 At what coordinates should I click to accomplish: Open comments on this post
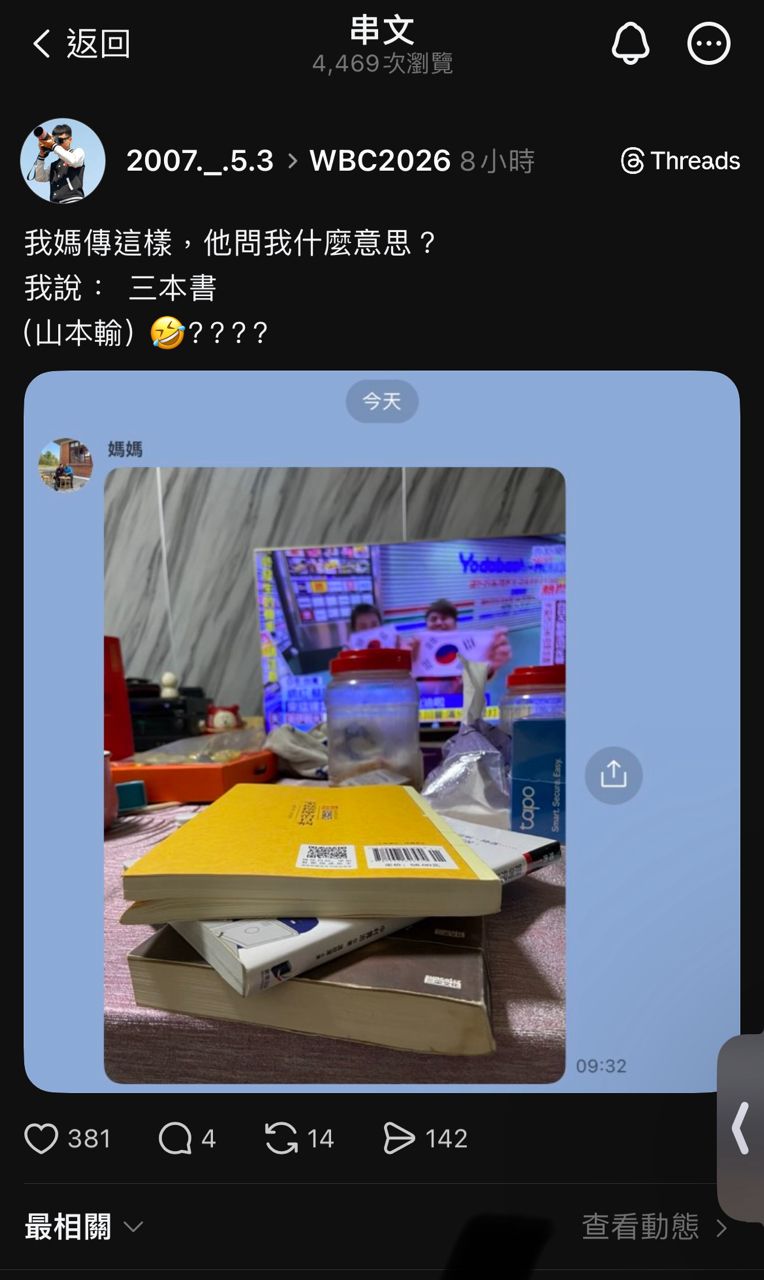pos(175,1138)
